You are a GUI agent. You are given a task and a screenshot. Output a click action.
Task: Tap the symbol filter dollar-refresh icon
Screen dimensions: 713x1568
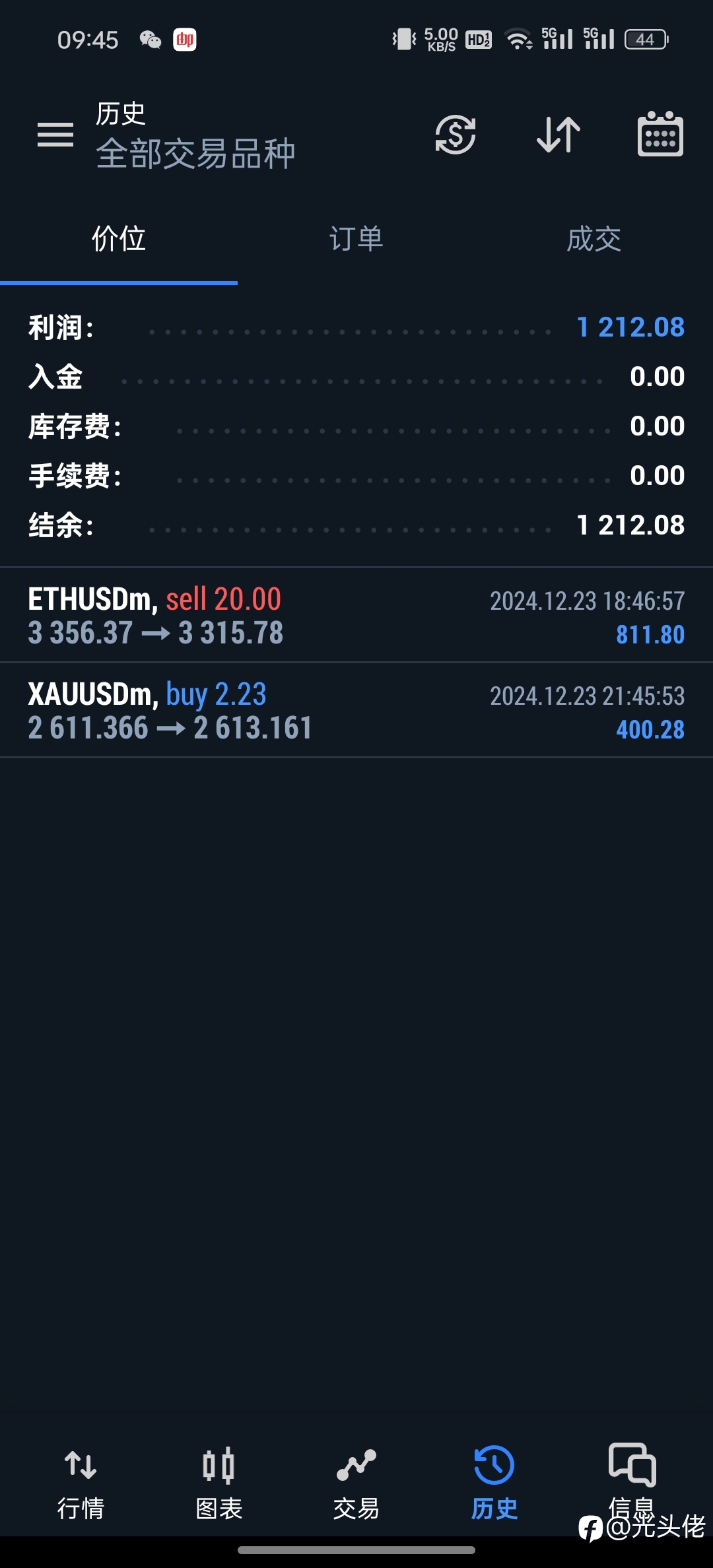pyautogui.click(x=456, y=135)
